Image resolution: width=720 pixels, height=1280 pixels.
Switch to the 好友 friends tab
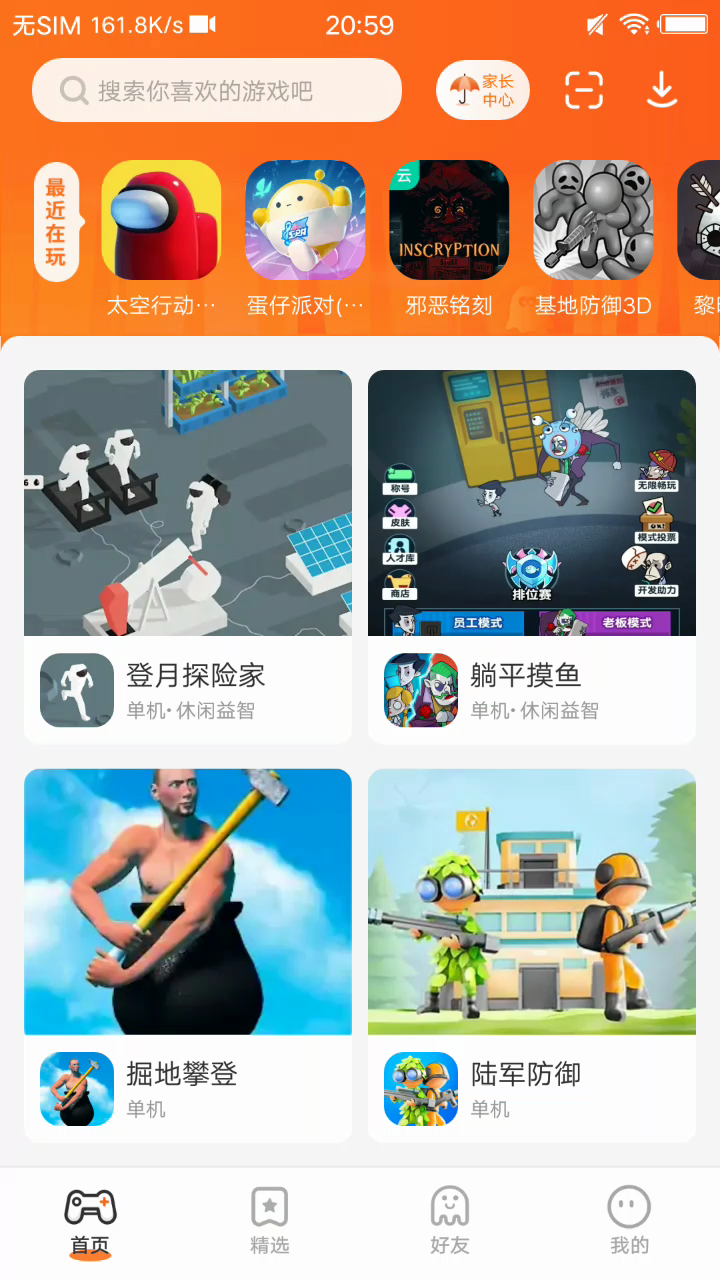click(450, 1222)
